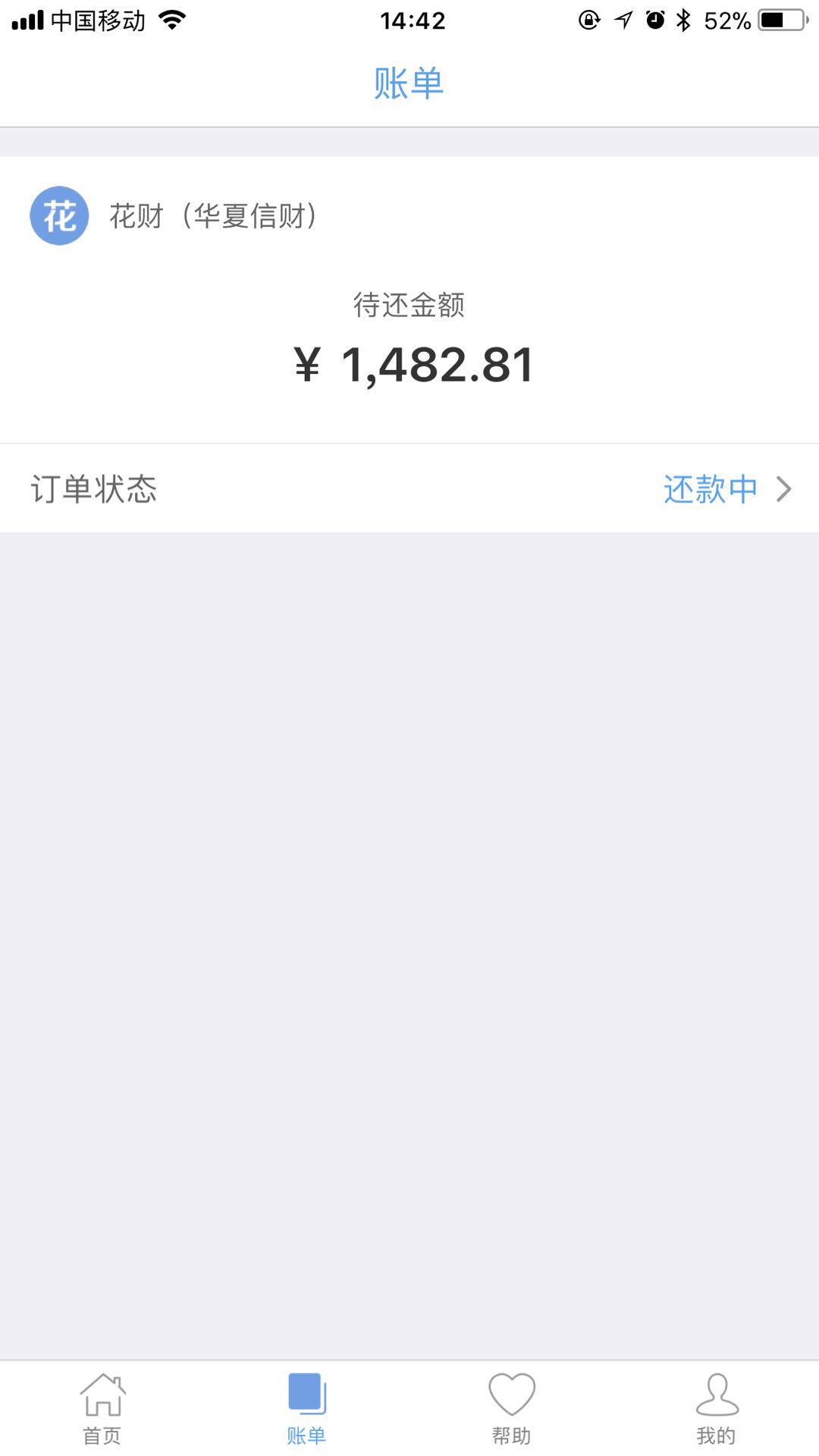Tap the Bluetooth icon in status bar
The height and width of the screenshot is (1456, 819).
click(682, 19)
